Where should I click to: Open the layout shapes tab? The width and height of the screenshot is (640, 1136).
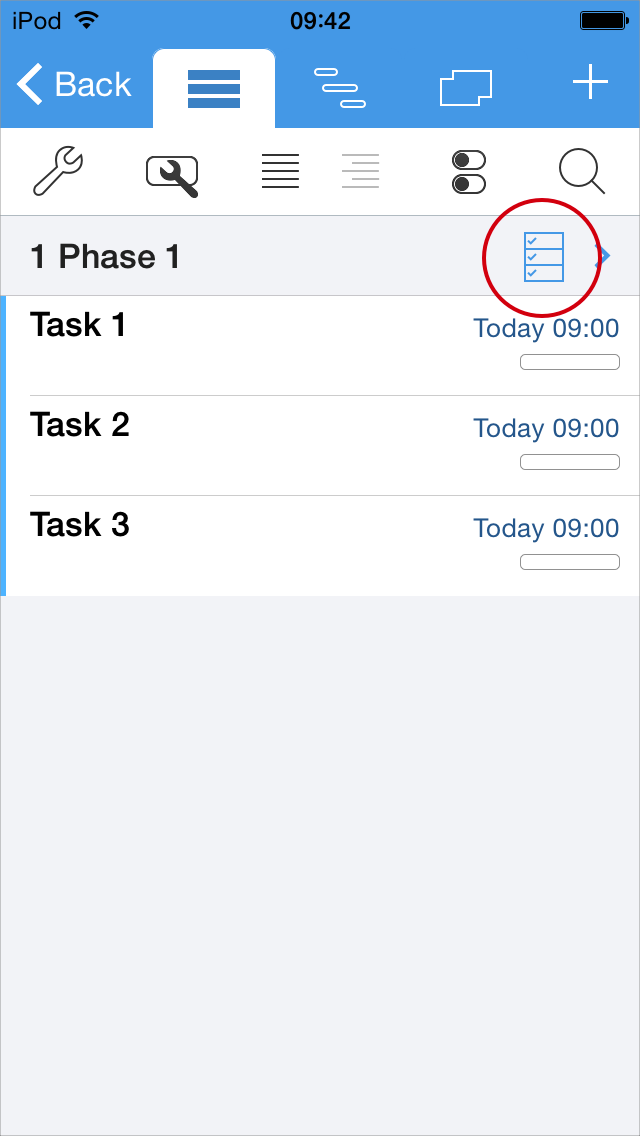click(466, 87)
